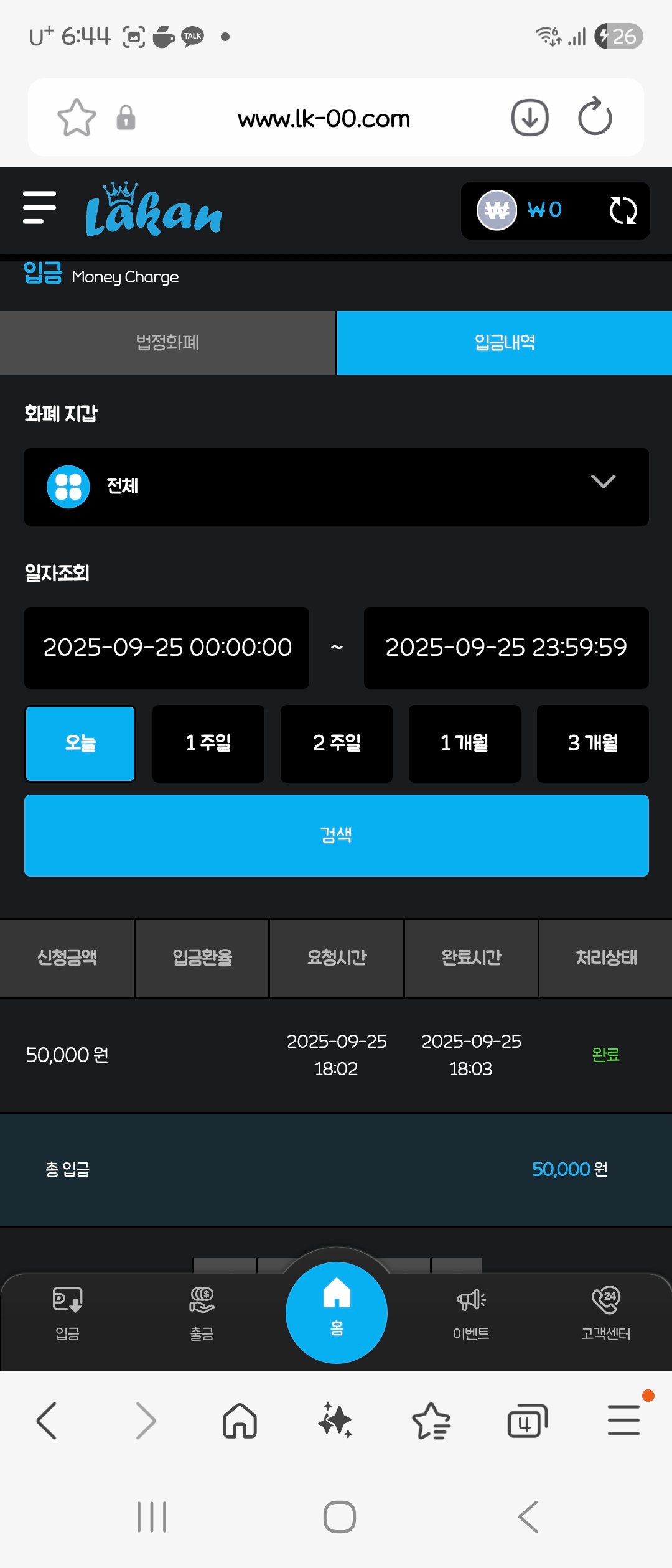Expand the 전체 wallet dropdown
This screenshot has height=1568, width=672.
336,487
